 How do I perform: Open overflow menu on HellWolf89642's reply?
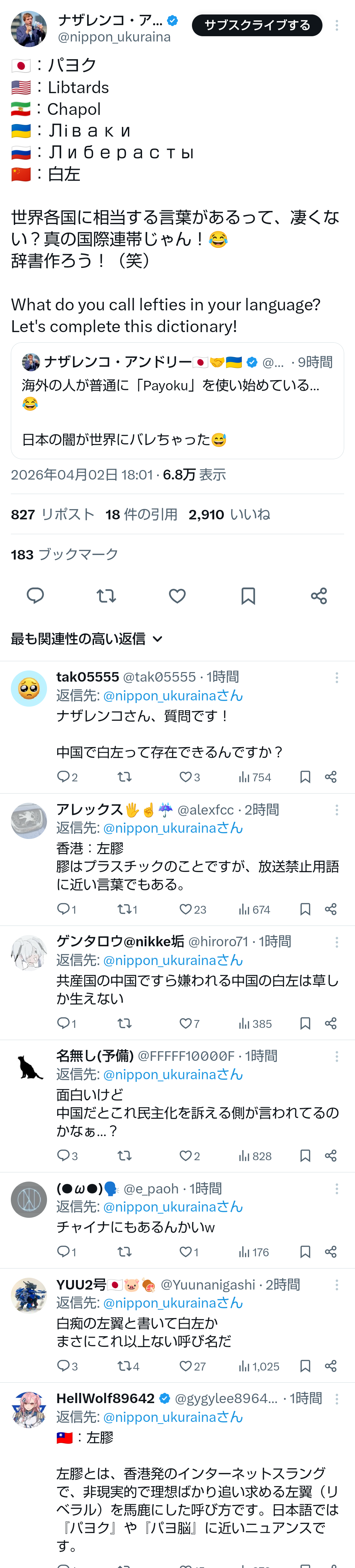(x=337, y=1398)
